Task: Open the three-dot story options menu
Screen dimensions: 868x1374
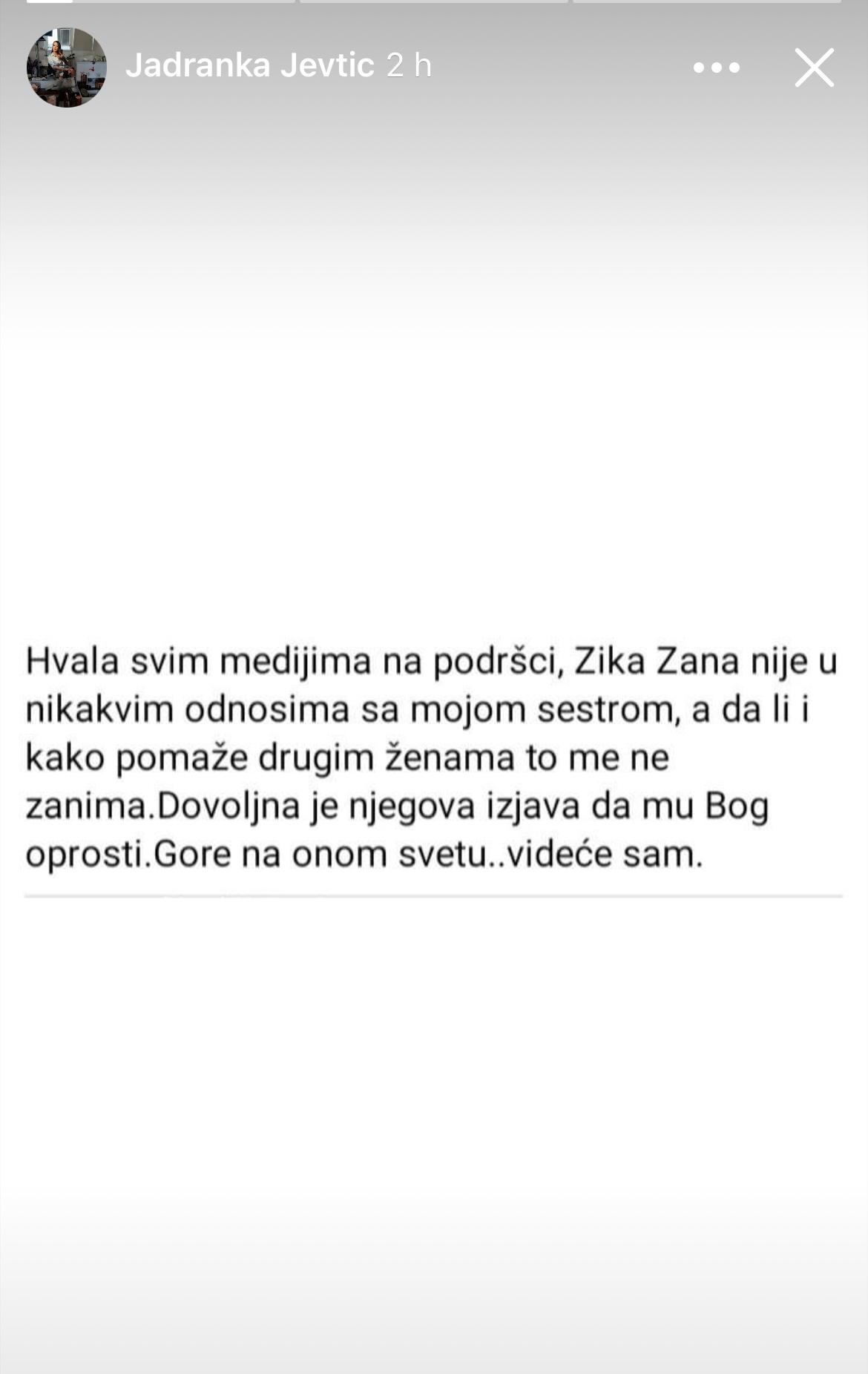Action: [716, 68]
